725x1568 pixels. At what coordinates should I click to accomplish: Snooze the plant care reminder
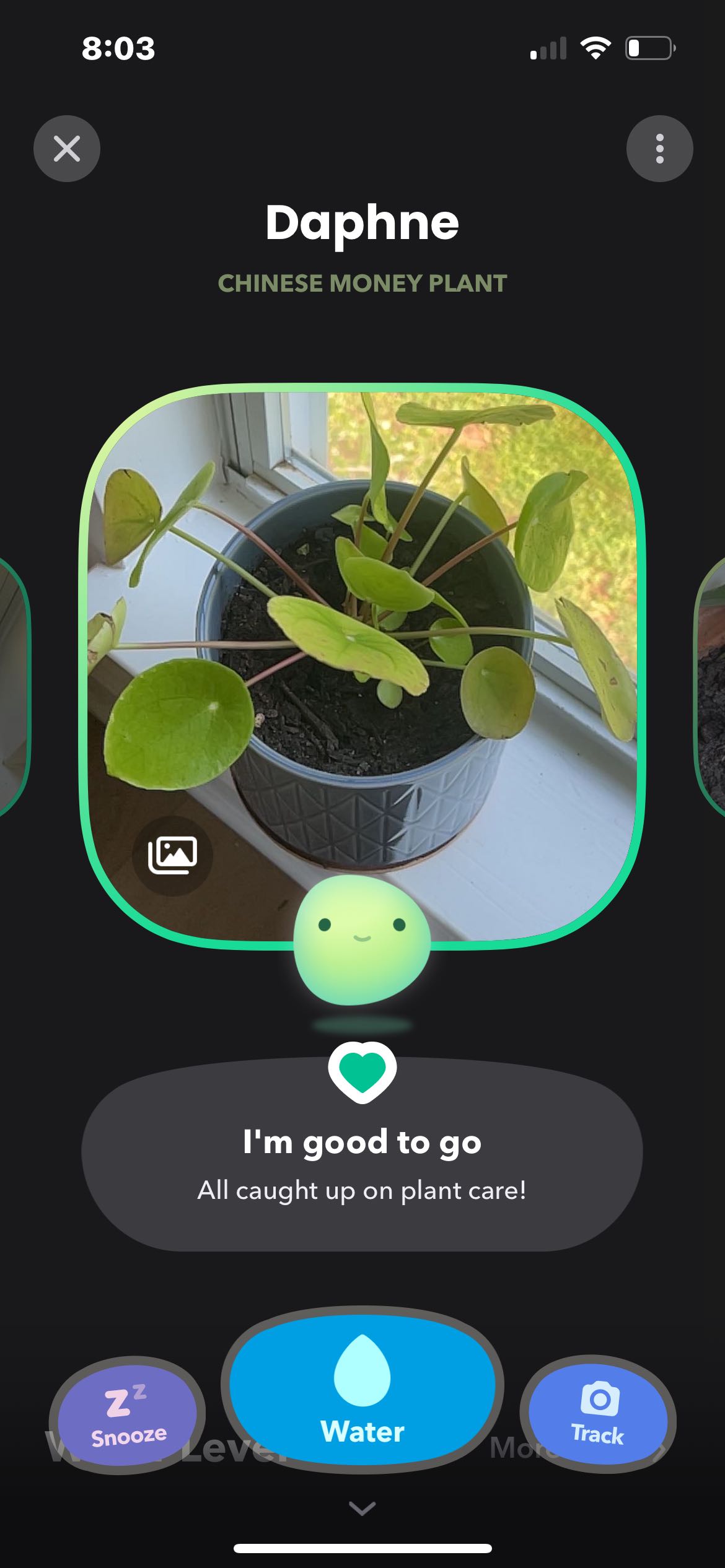tap(128, 1416)
